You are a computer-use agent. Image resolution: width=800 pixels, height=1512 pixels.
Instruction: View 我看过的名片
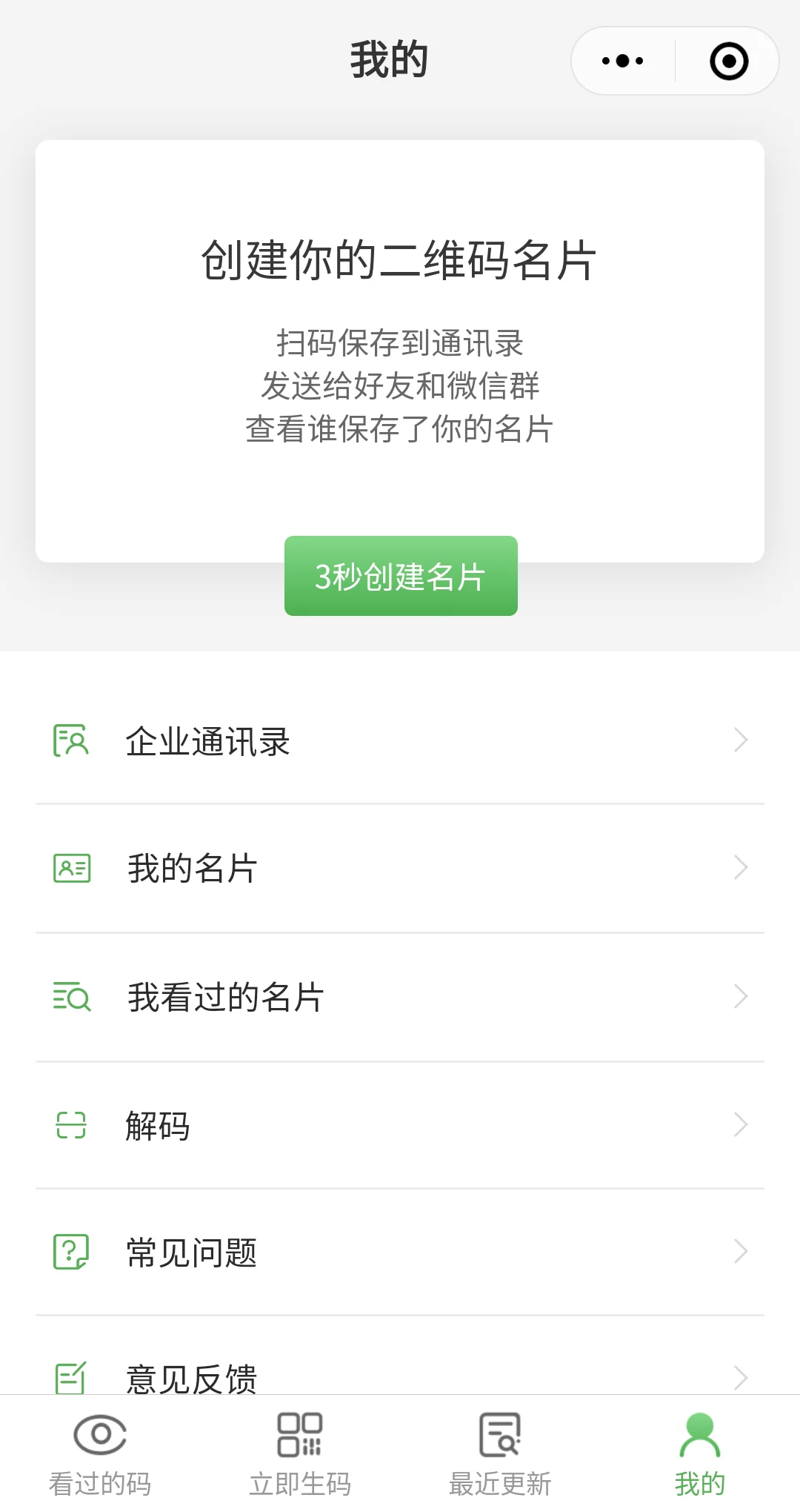click(x=400, y=997)
